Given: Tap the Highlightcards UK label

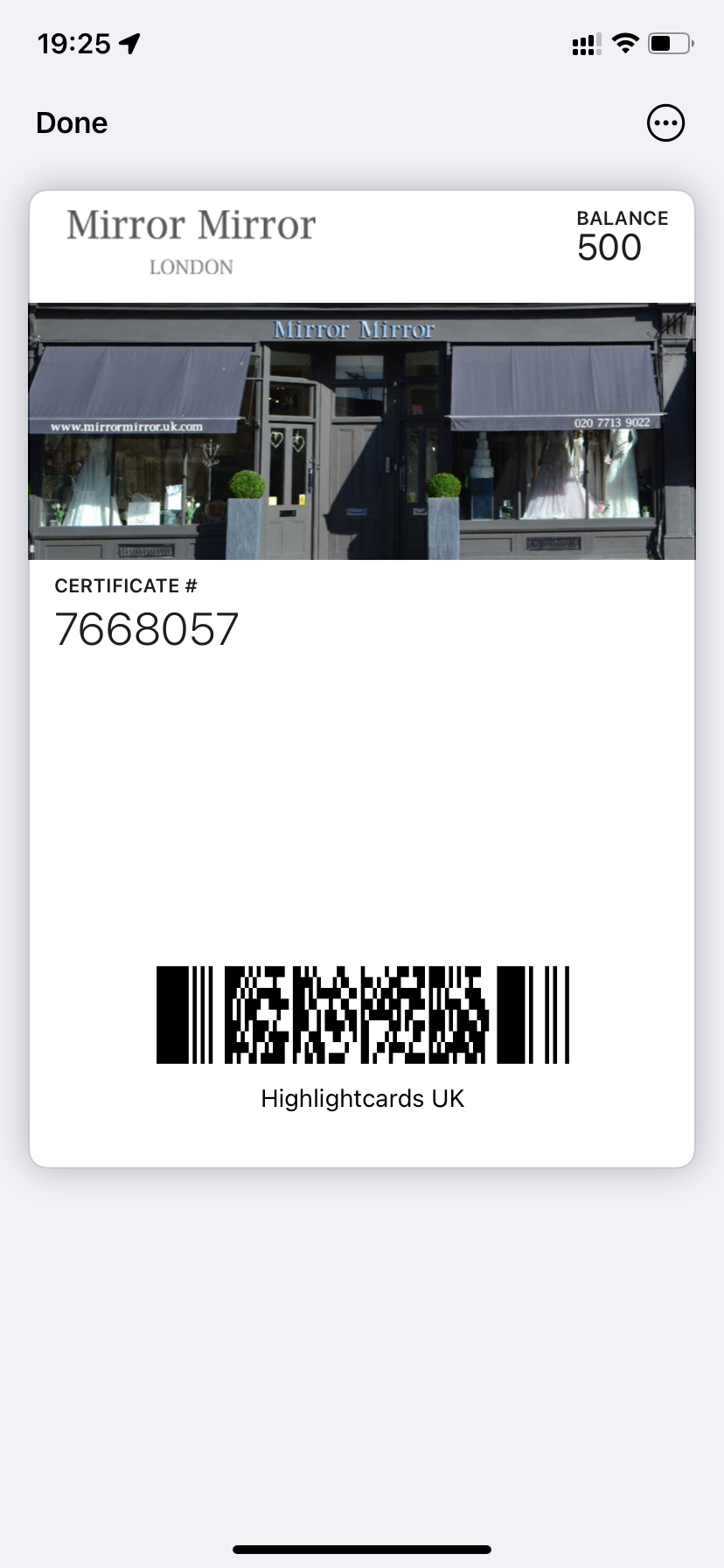Looking at the screenshot, I should (x=362, y=1097).
